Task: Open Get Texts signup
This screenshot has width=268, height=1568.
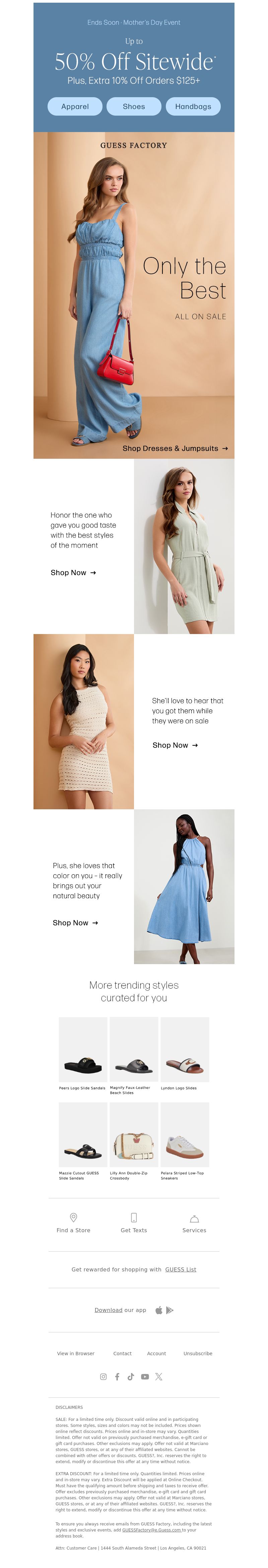Action: (133, 1223)
